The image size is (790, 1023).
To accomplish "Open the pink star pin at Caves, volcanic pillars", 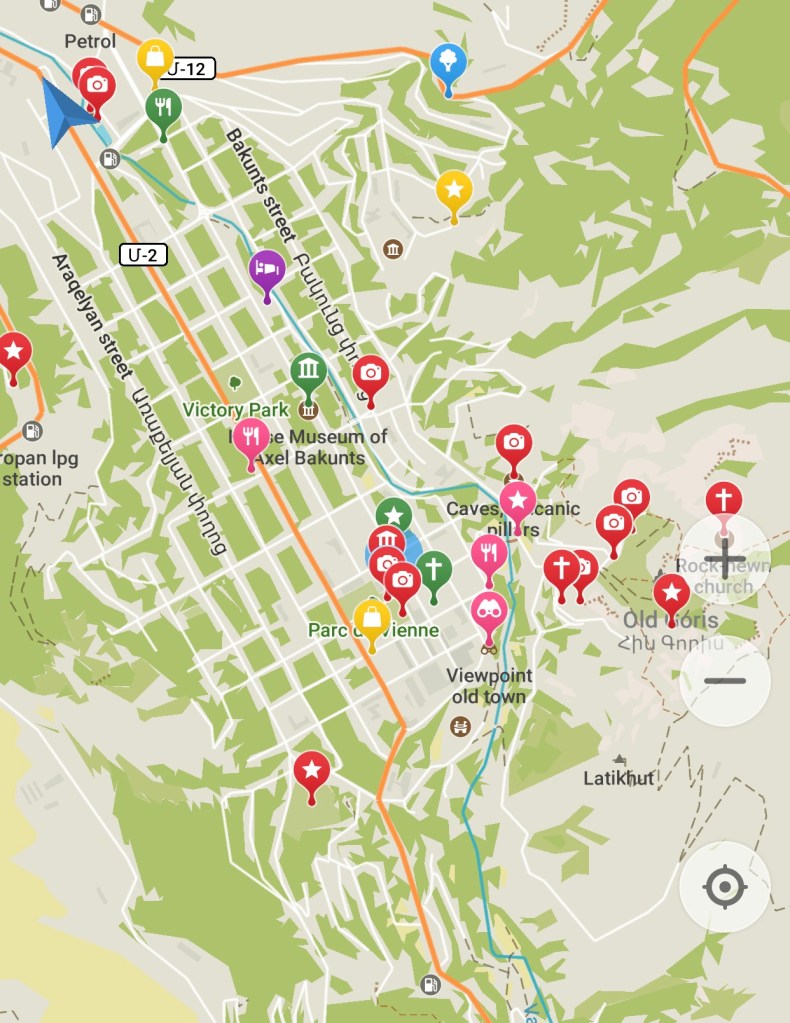I will [517, 499].
